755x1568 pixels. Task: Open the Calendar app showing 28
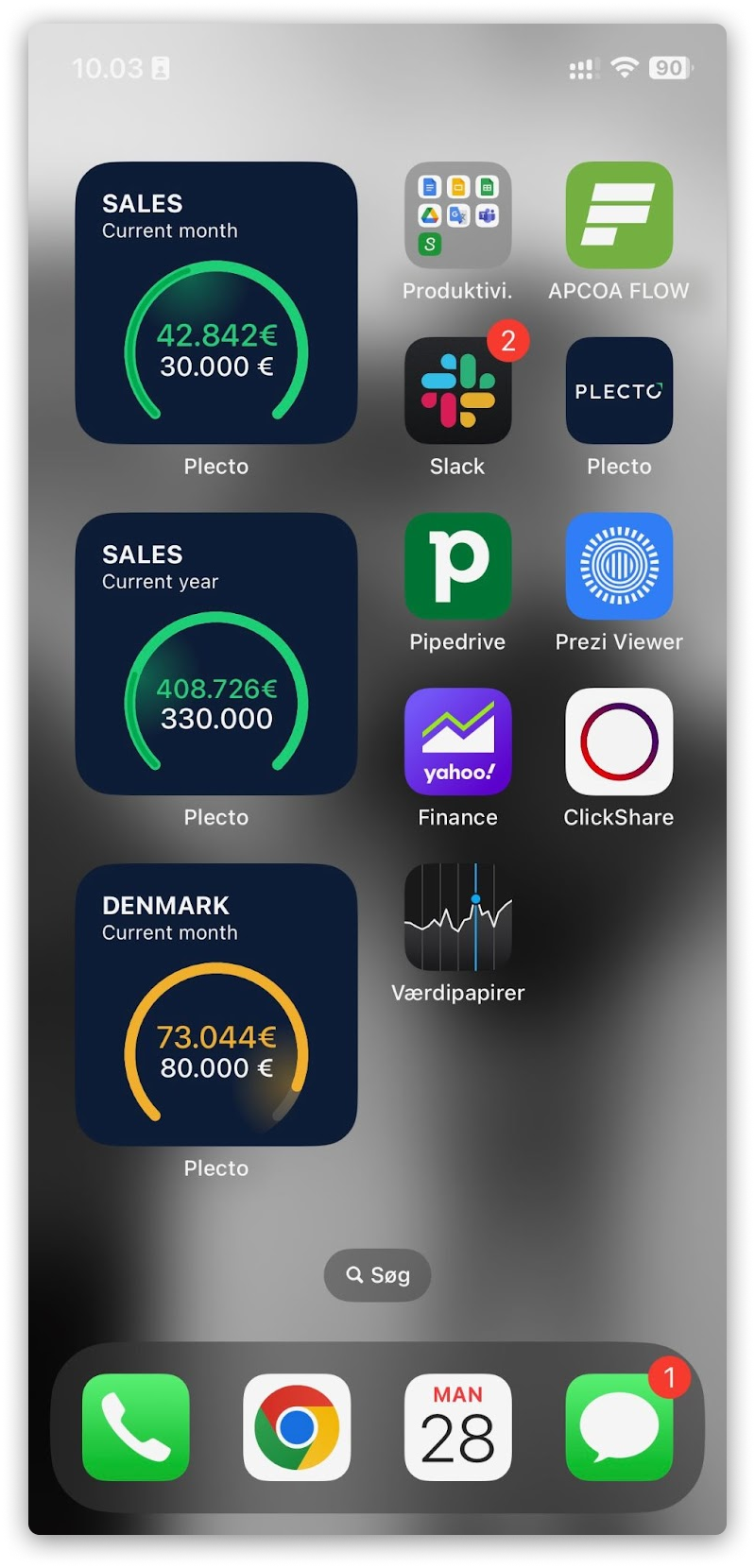click(458, 1427)
